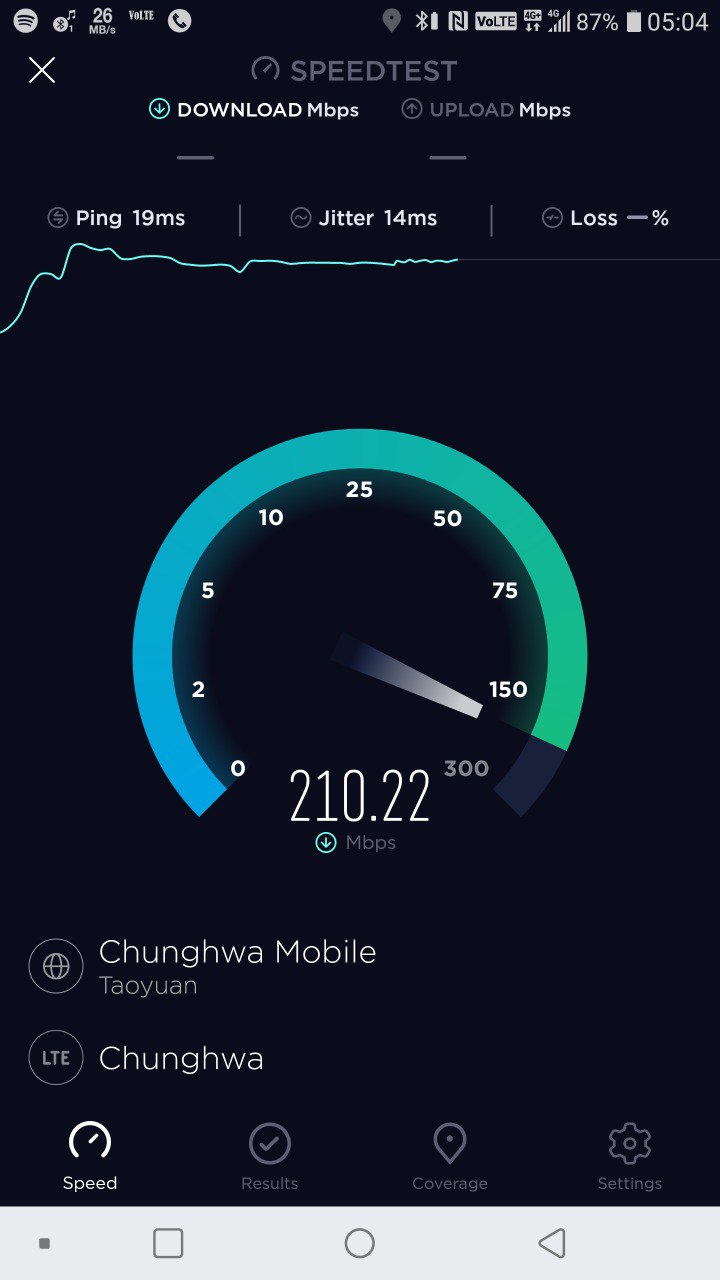This screenshot has width=720, height=1280.
Task: Switch to the Results tab
Action: 269,1156
